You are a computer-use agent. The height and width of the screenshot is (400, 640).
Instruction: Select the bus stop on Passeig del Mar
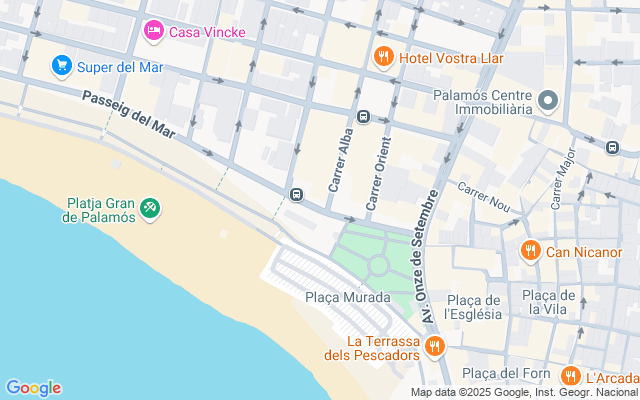click(x=296, y=193)
